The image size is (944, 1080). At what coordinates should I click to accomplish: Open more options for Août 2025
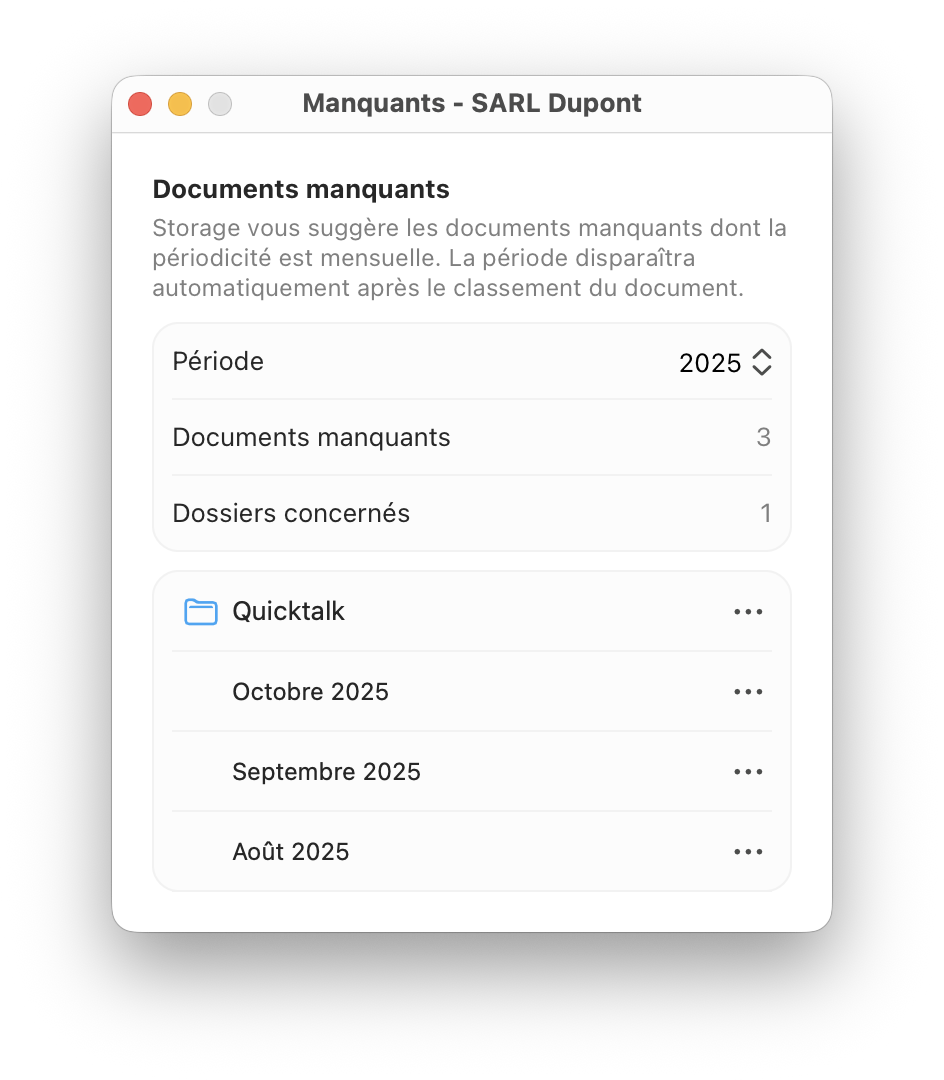[748, 852]
